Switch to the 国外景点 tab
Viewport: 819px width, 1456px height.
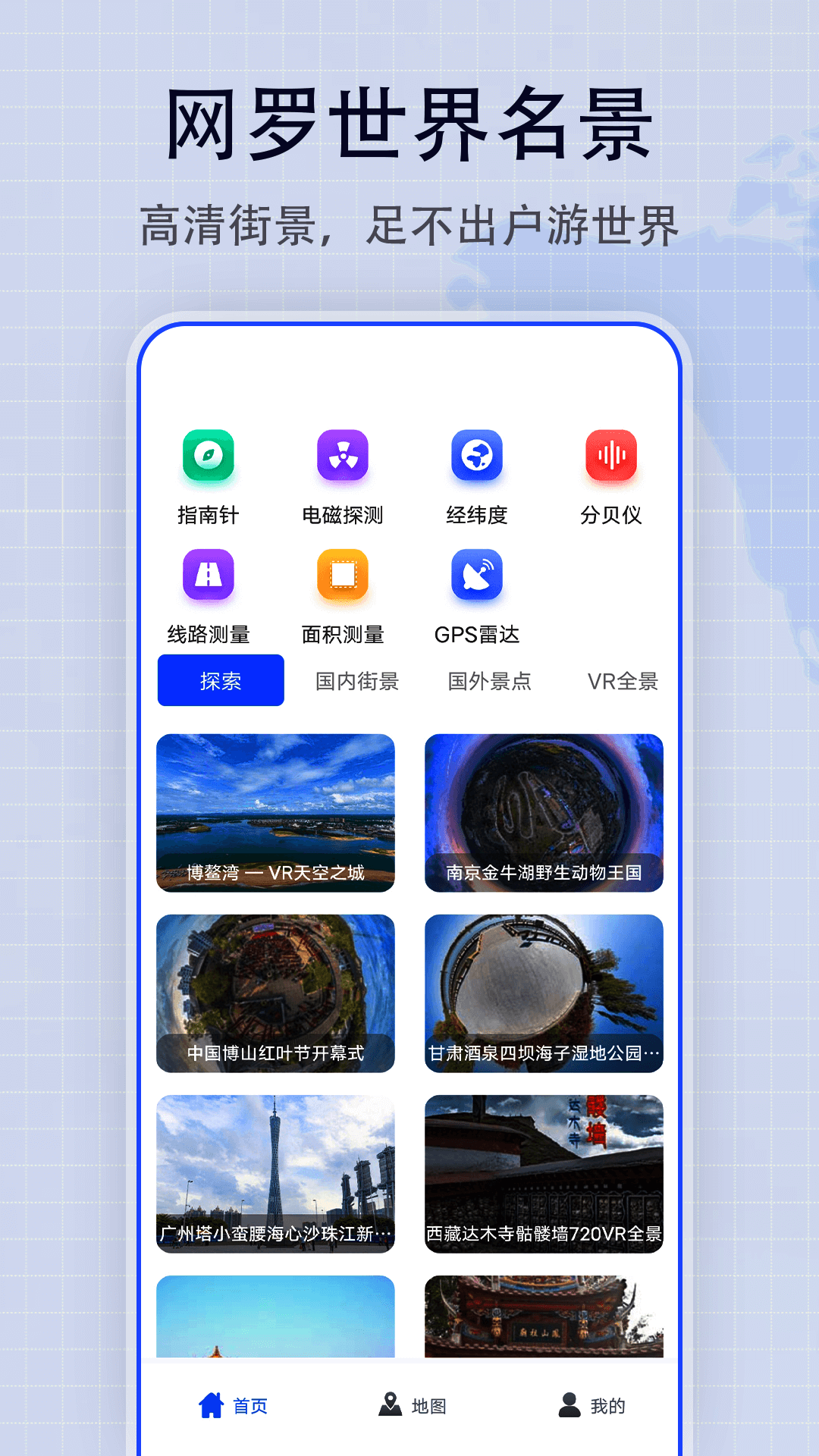(490, 680)
